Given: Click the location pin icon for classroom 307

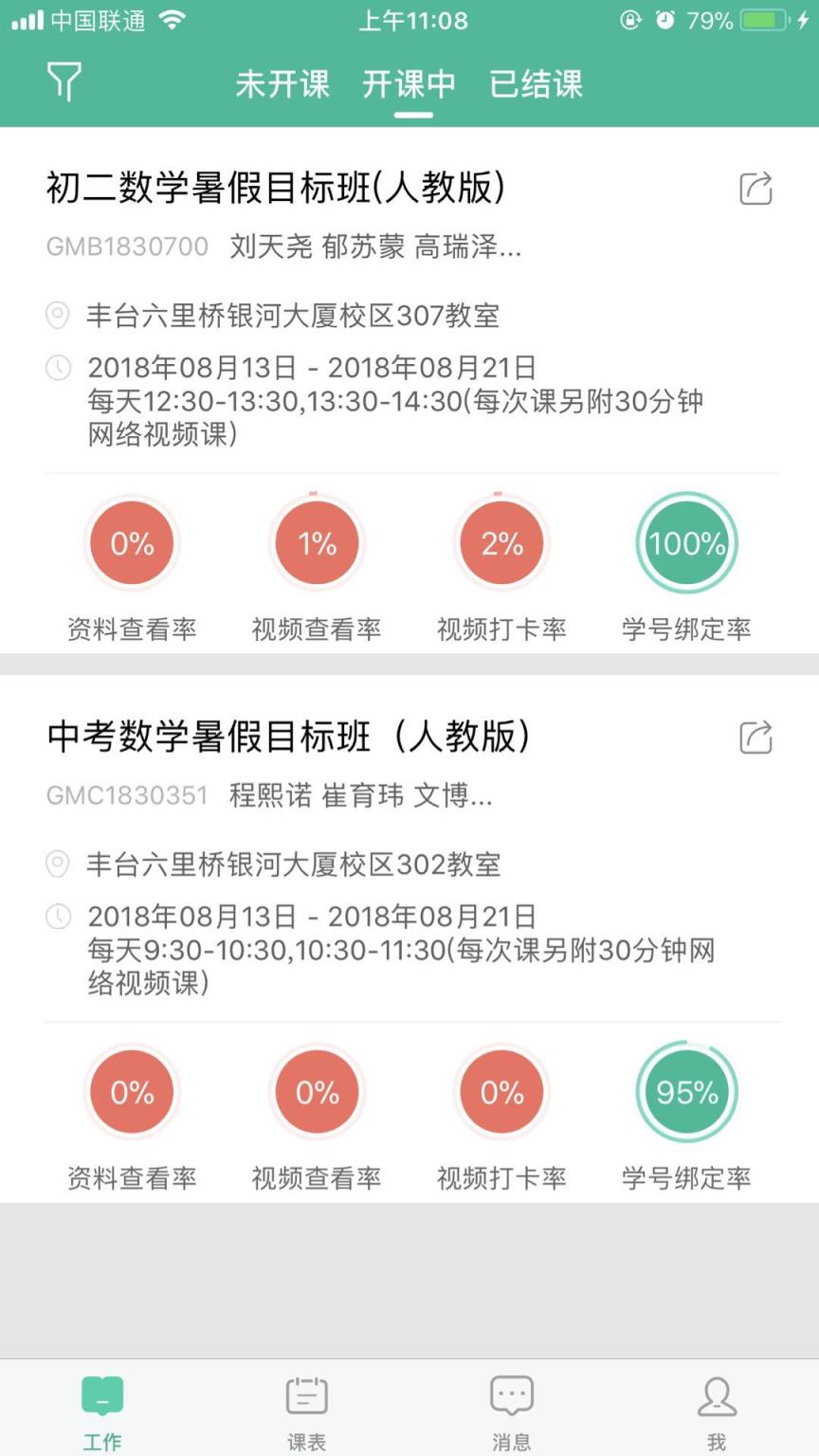Looking at the screenshot, I should pos(57,316).
